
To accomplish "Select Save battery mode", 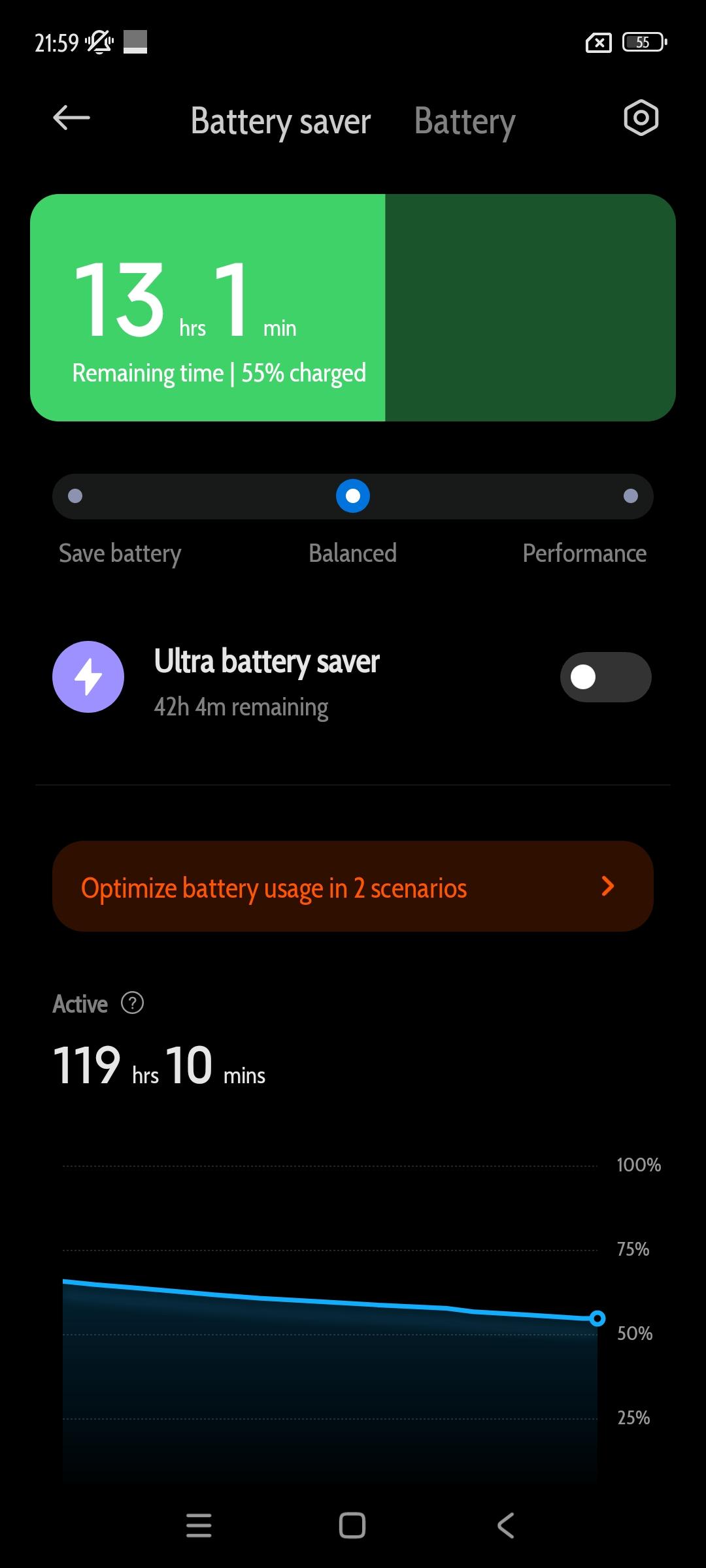I will [75, 497].
